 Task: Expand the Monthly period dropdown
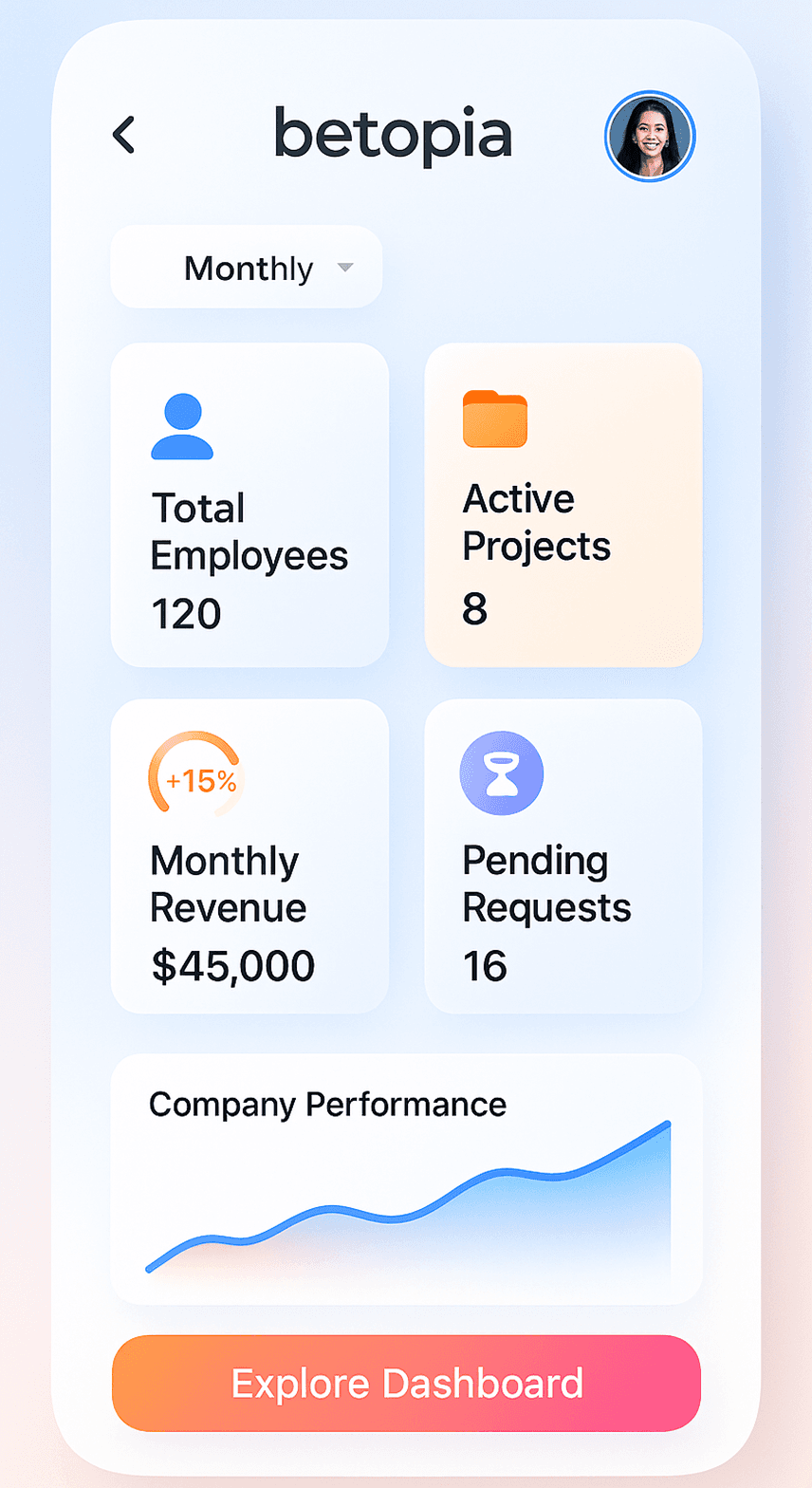pos(246,267)
